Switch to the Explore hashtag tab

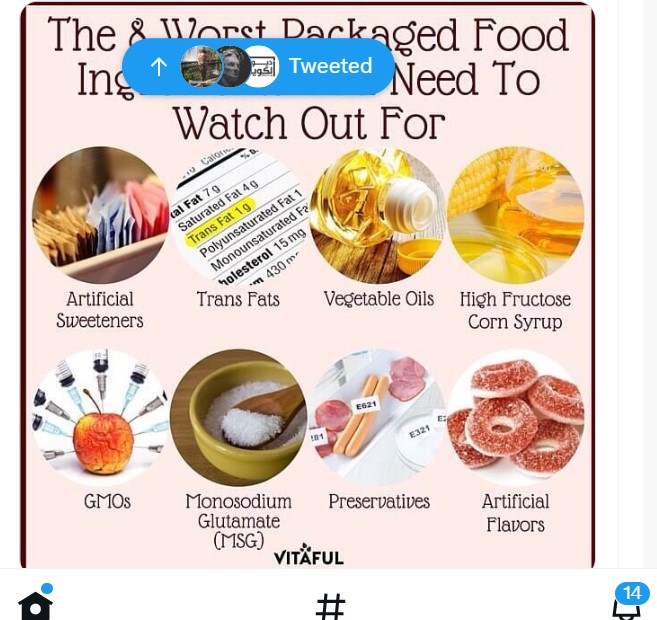point(330,606)
